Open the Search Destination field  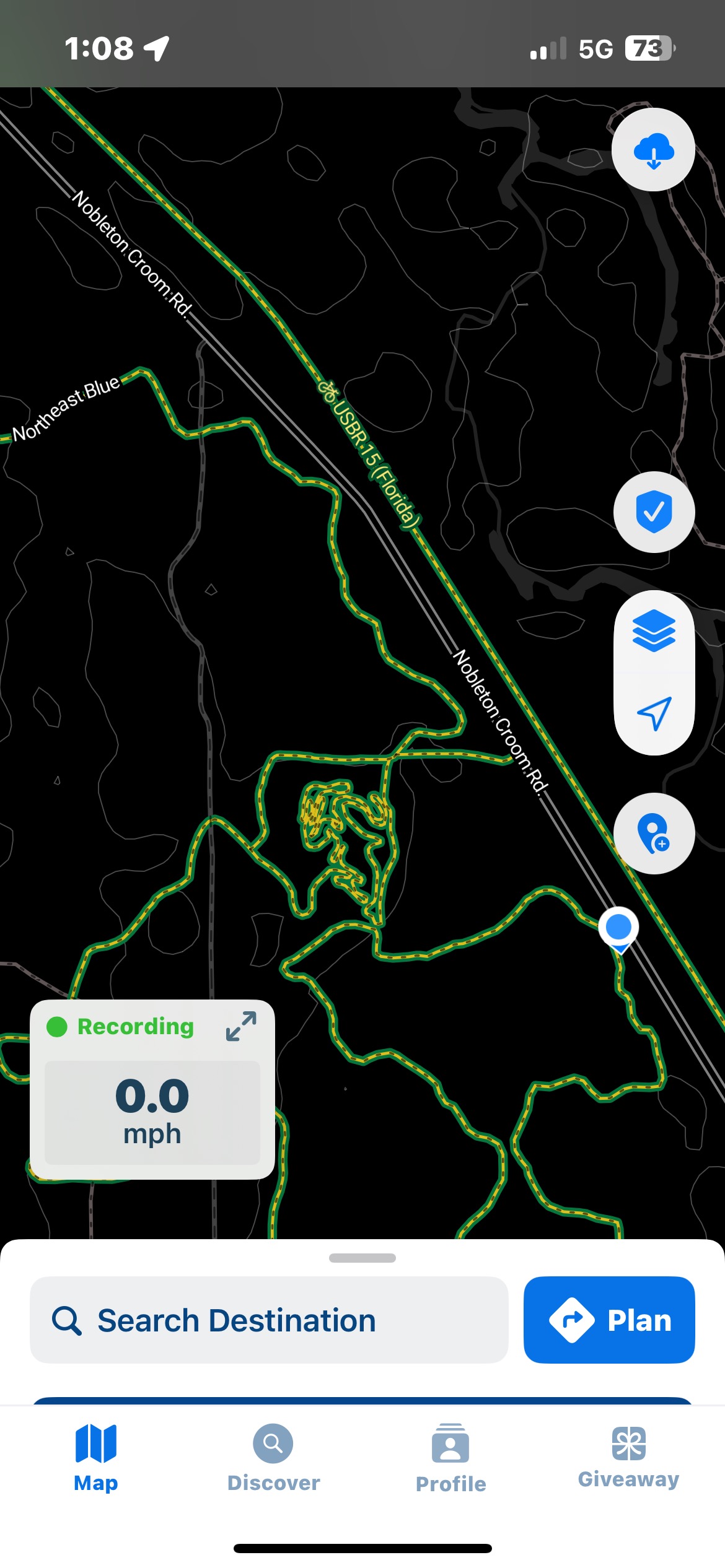tap(269, 1320)
